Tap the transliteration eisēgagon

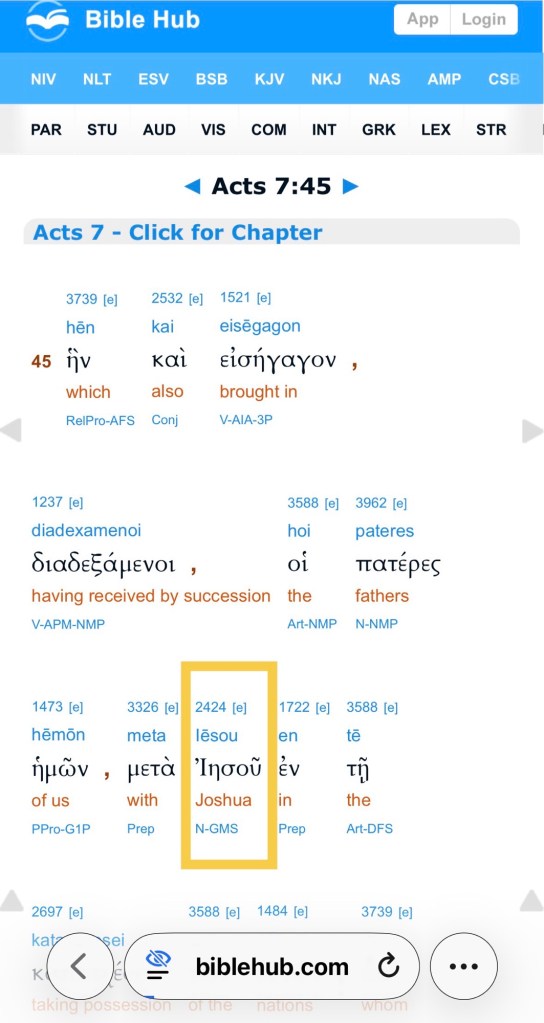(x=260, y=326)
